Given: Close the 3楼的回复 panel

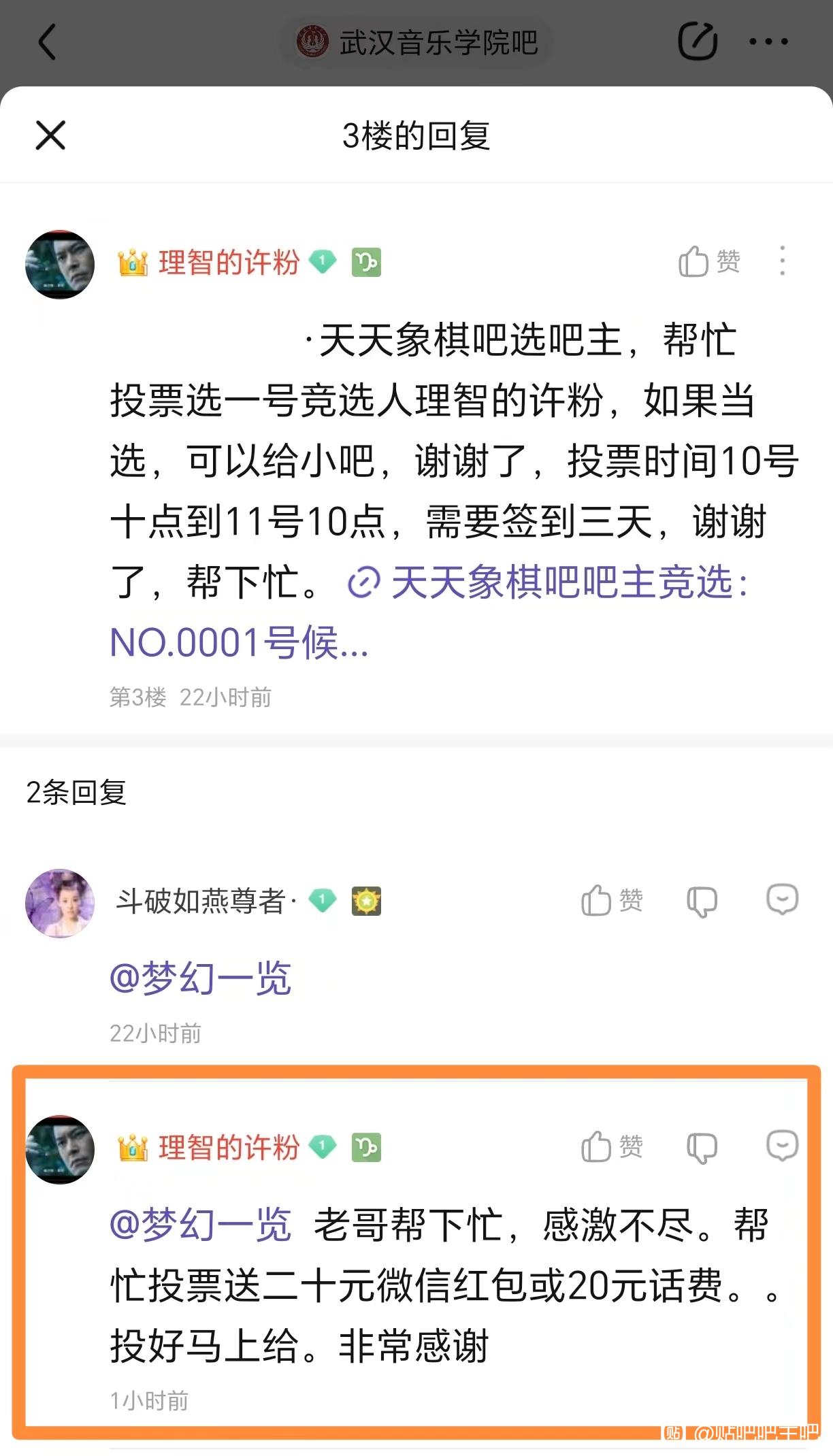Looking at the screenshot, I should tap(50, 135).
